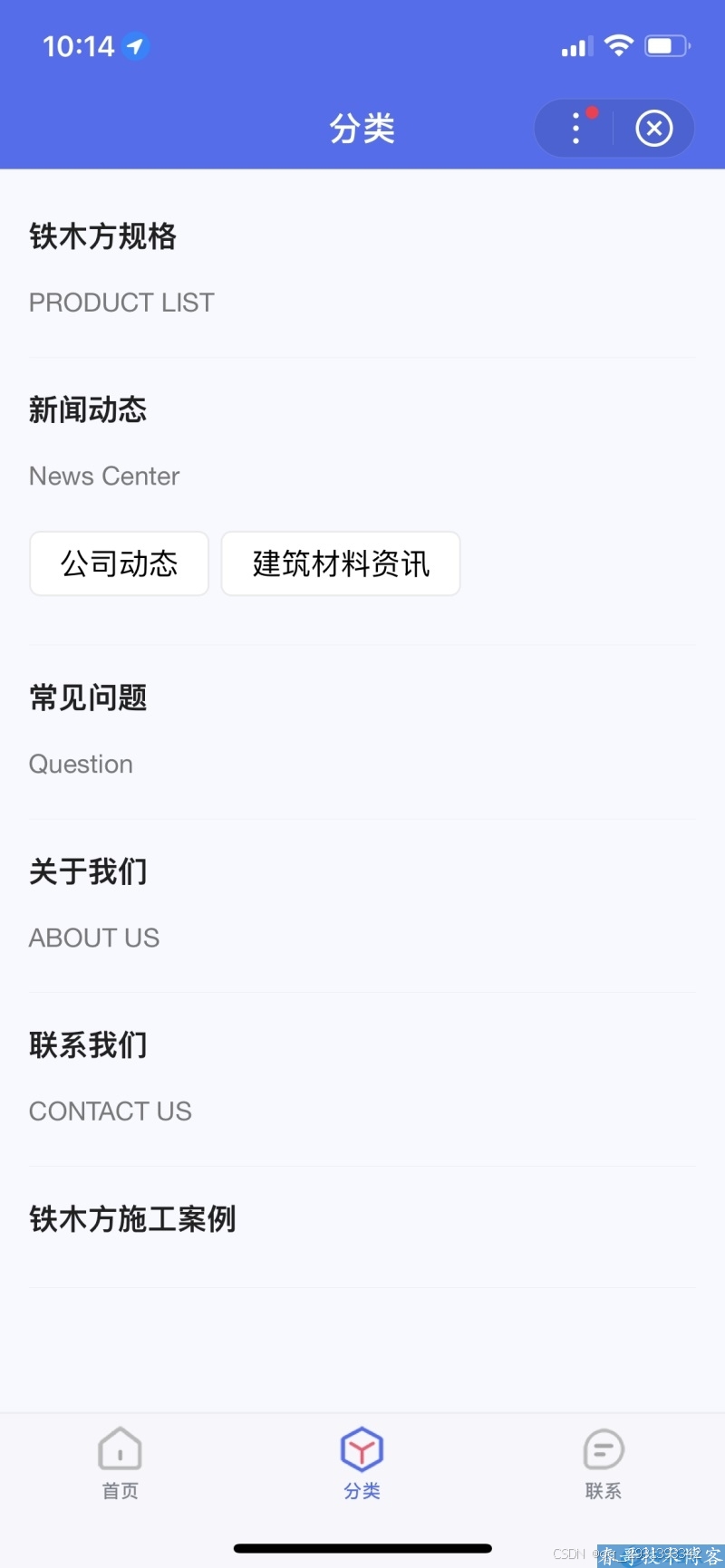Image resolution: width=725 pixels, height=1568 pixels.
Task: Open 关于我们 About Us
Action: pyautogui.click(x=88, y=872)
